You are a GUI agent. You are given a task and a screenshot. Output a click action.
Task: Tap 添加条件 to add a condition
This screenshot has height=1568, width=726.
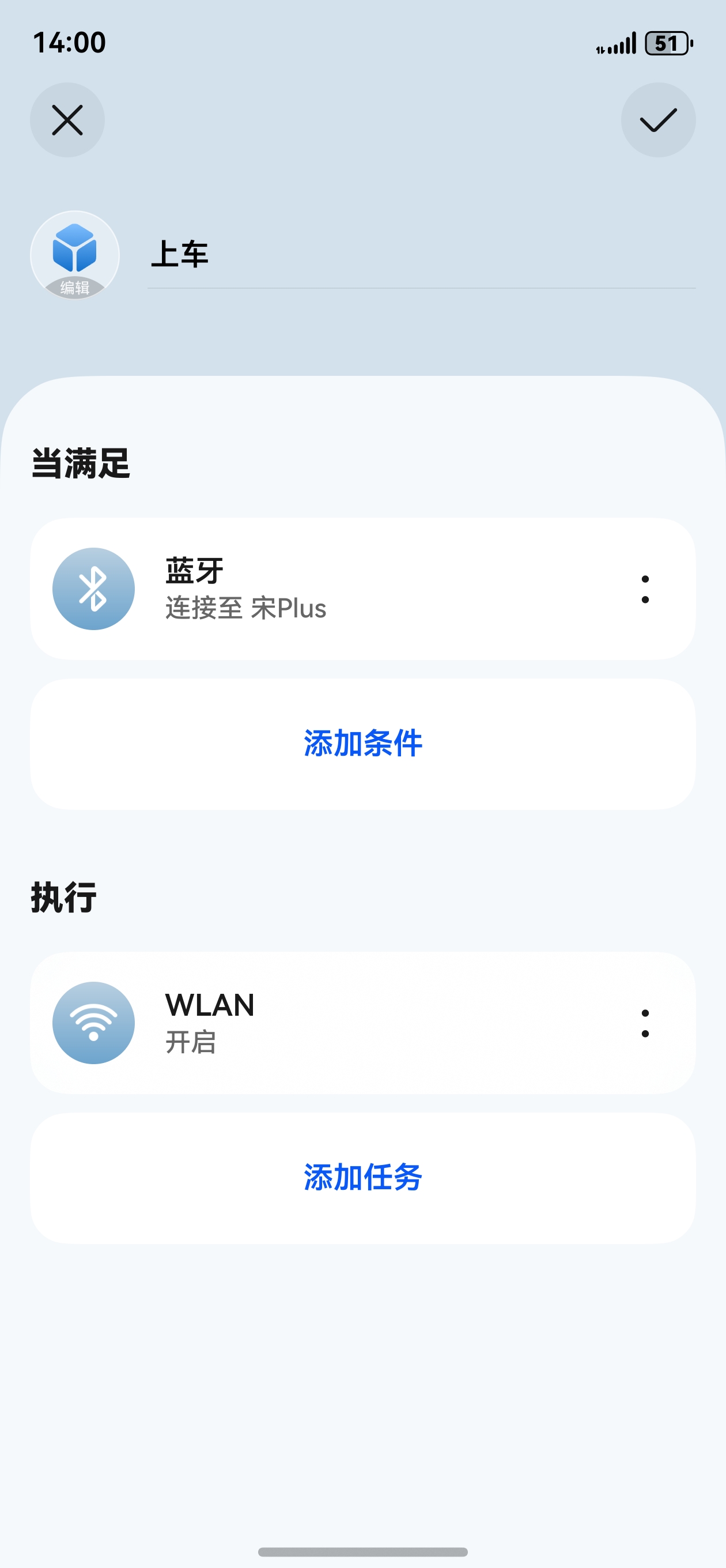pyautogui.click(x=362, y=744)
